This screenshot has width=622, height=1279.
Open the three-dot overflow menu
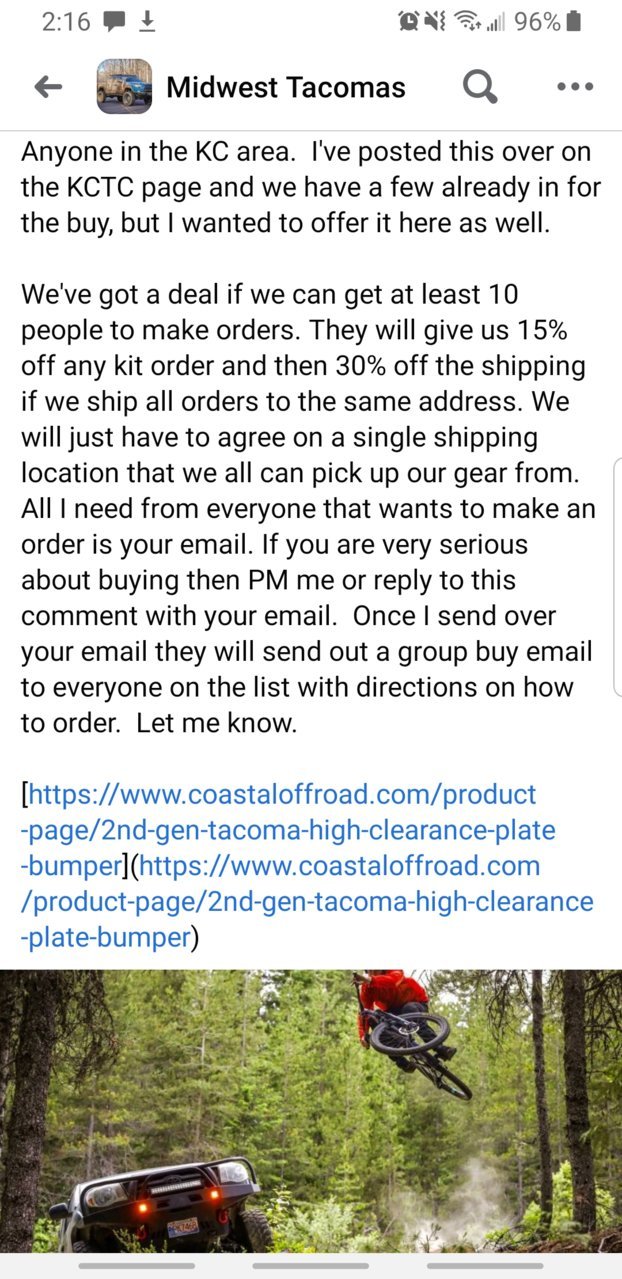(x=575, y=87)
